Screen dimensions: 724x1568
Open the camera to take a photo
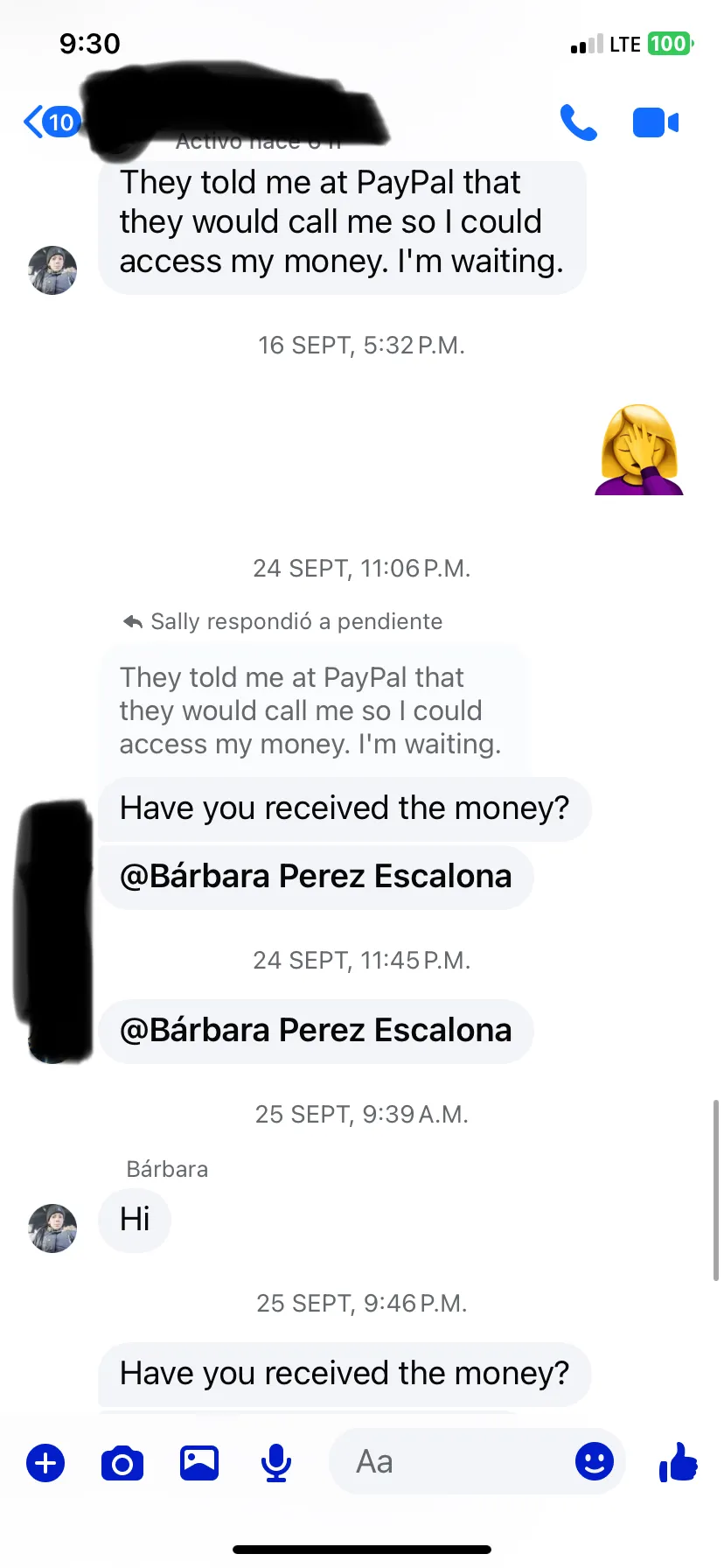[122, 1463]
